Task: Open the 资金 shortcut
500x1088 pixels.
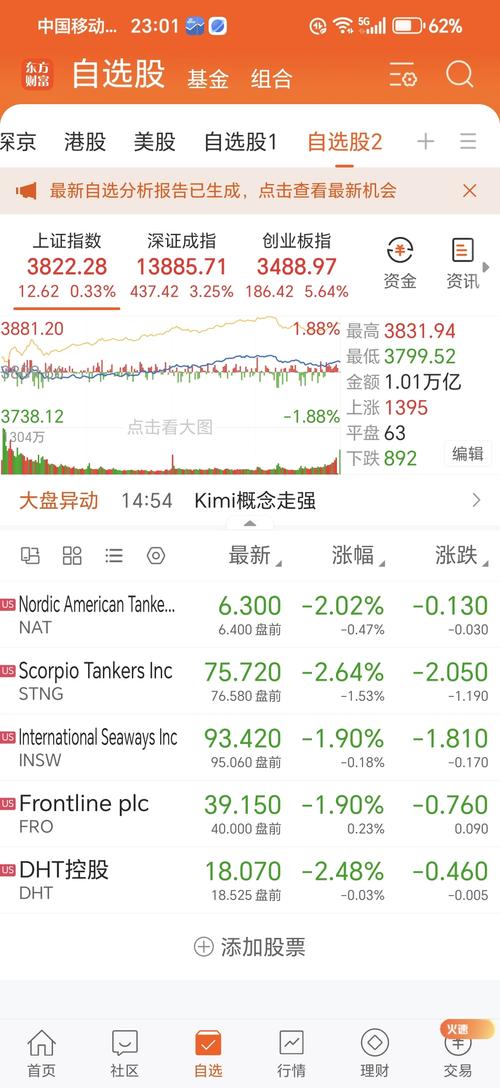Action: (399, 263)
